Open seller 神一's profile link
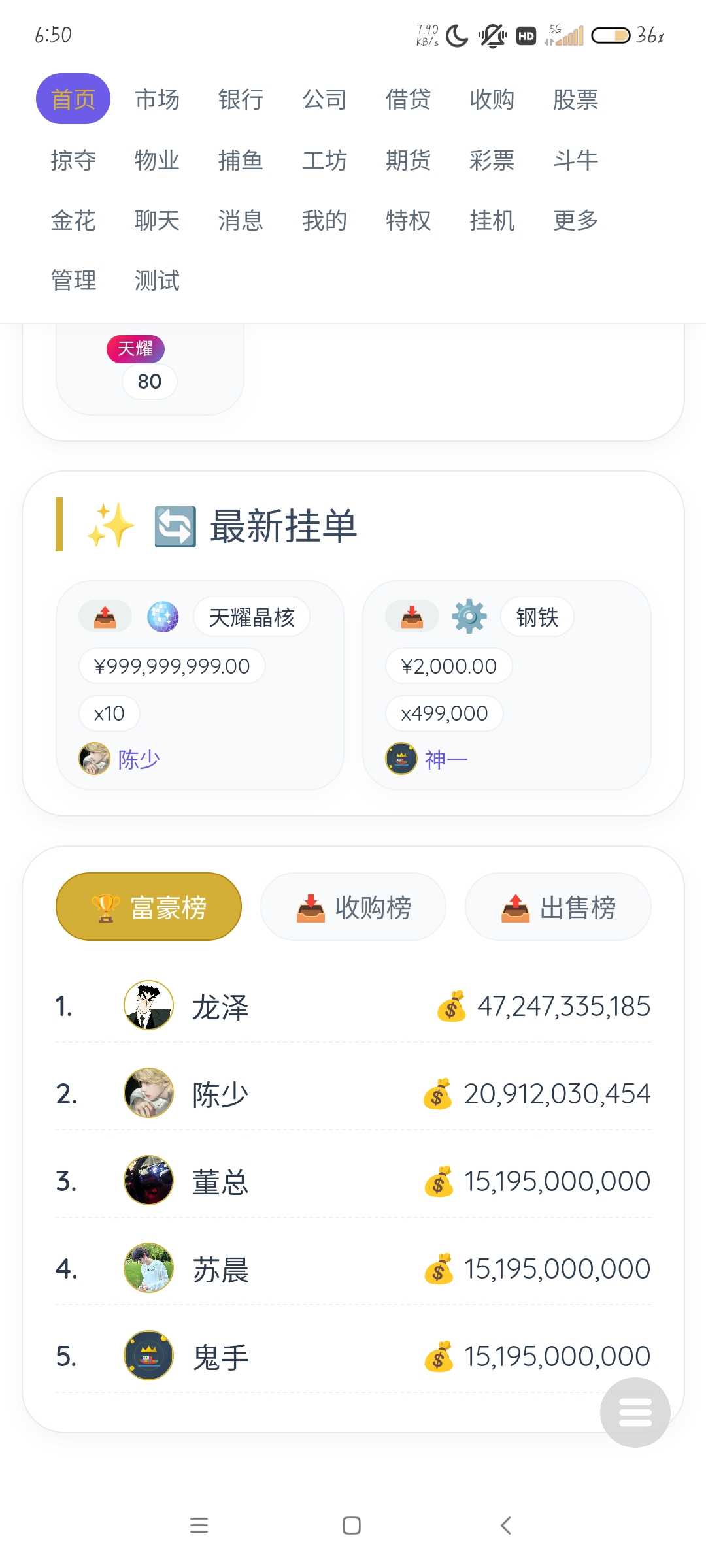 click(445, 759)
